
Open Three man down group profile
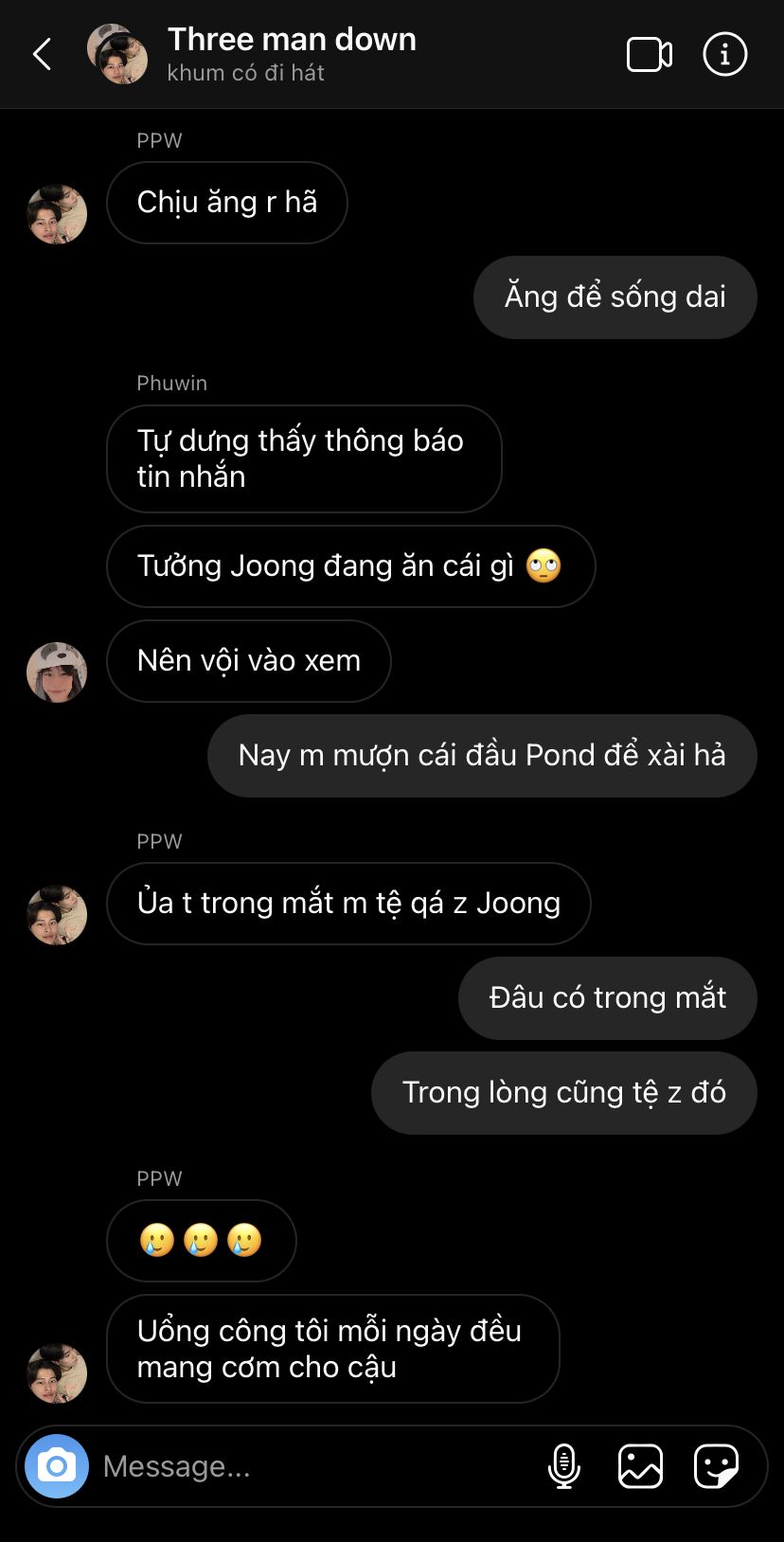pos(292,53)
